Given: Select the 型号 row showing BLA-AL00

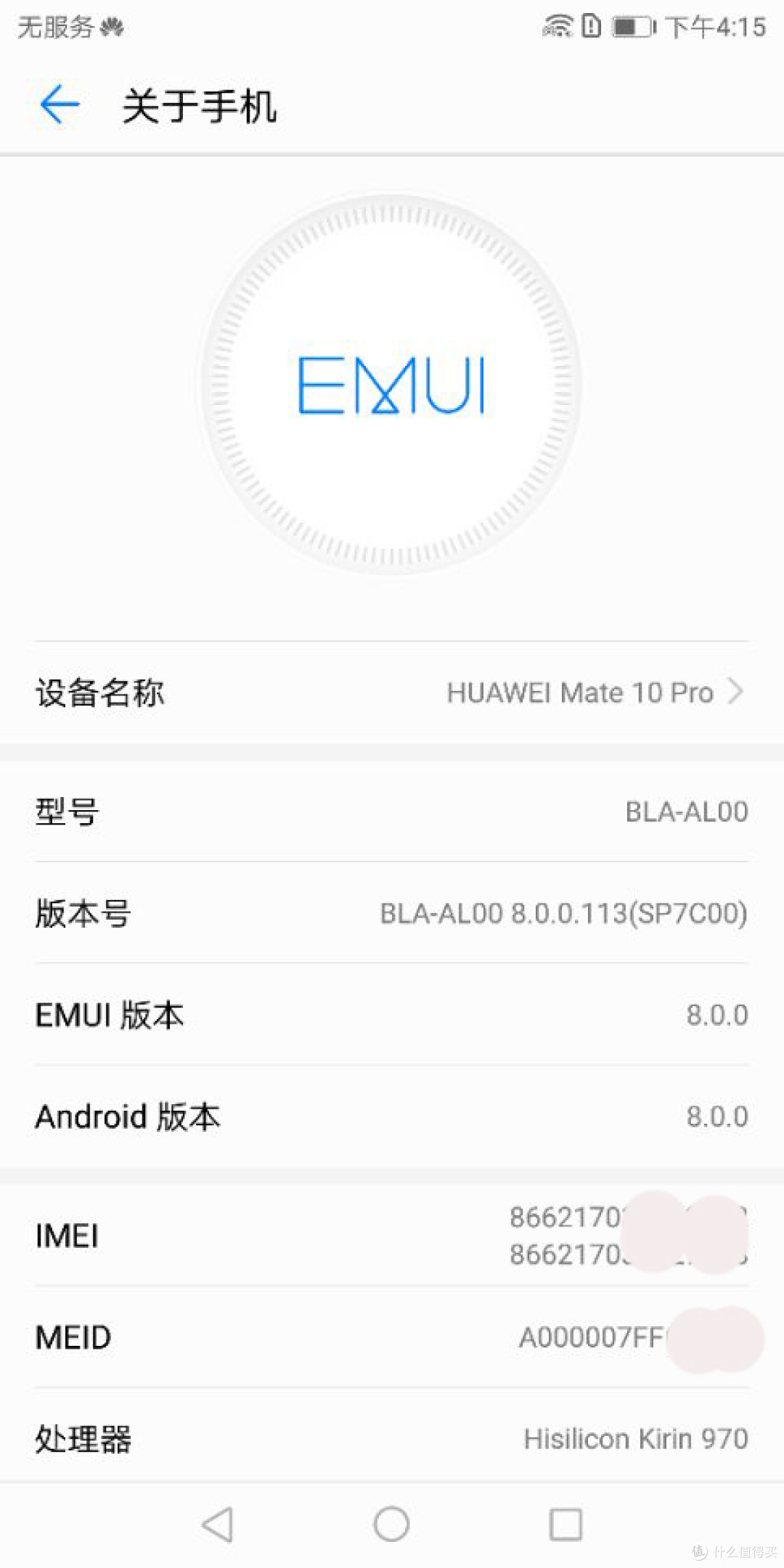Looking at the screenshot, I should [392, 812].
